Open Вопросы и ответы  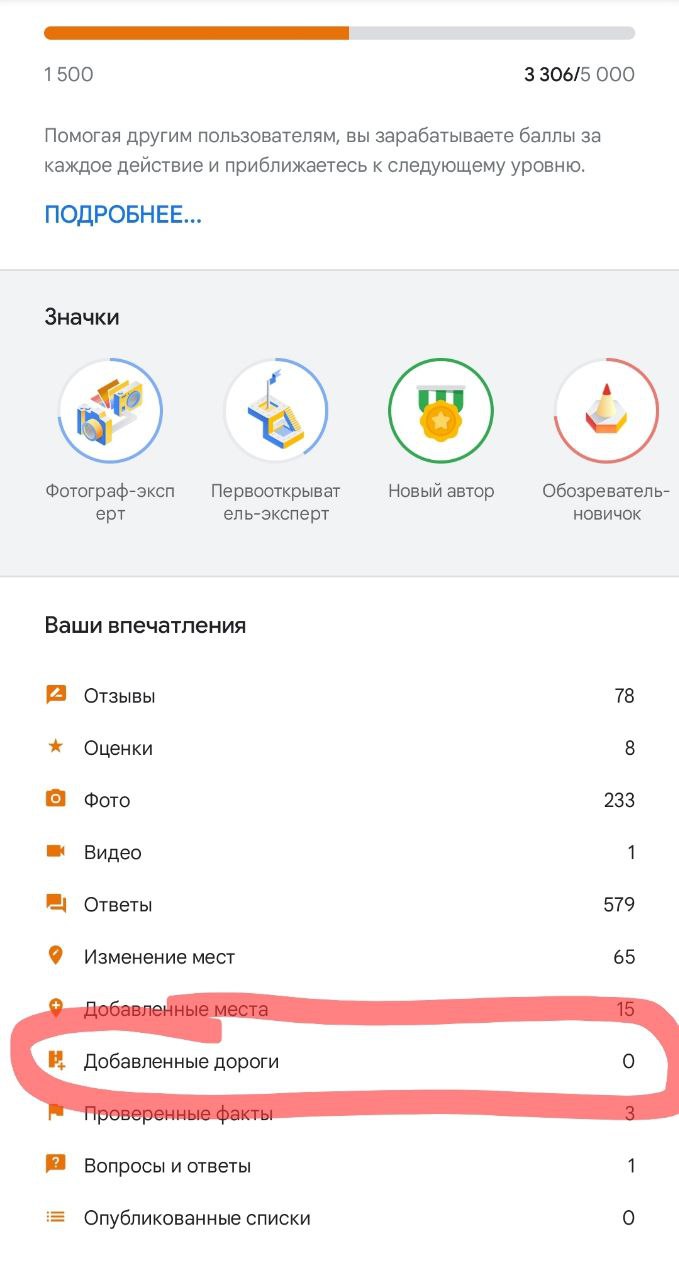[x=340, y=1166]
